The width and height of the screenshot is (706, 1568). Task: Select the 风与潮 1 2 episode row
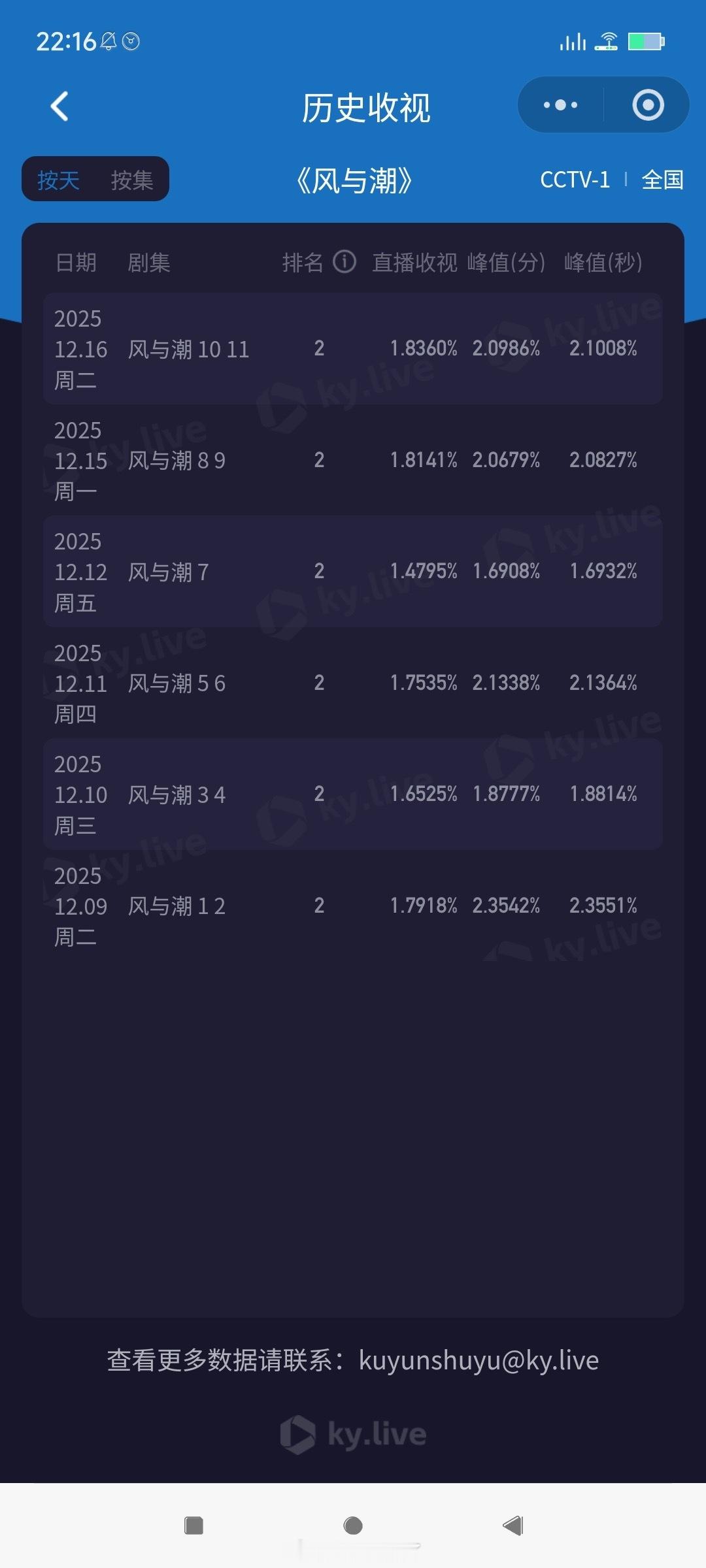click(x=353, y=905)
